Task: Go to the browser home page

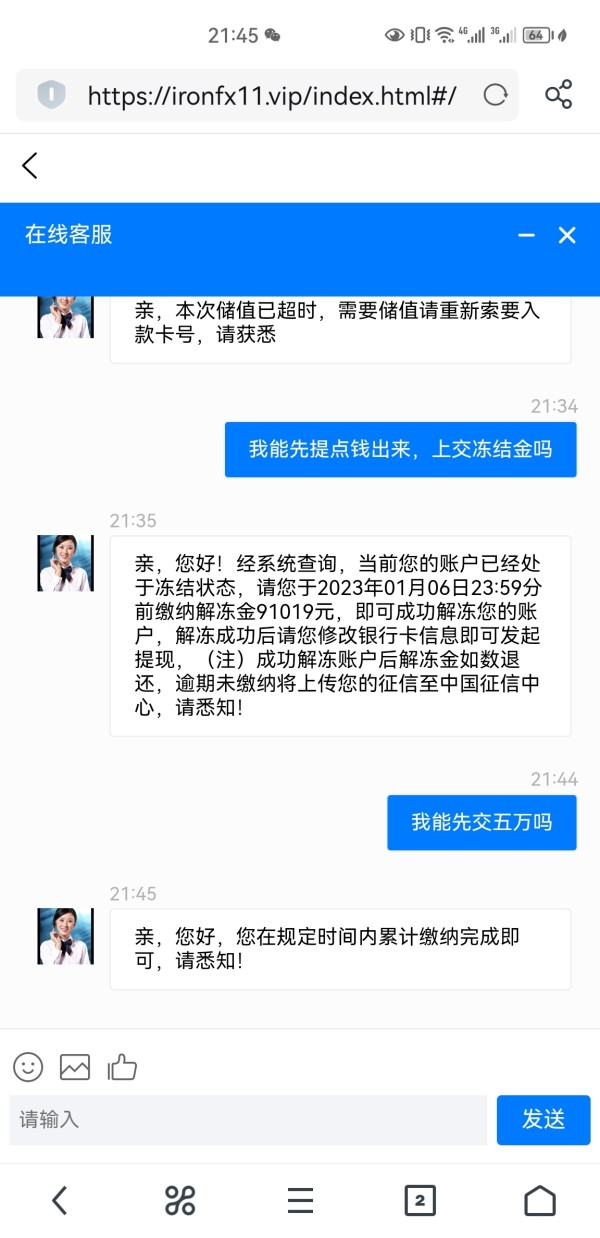Action: tap(540, 1200)
